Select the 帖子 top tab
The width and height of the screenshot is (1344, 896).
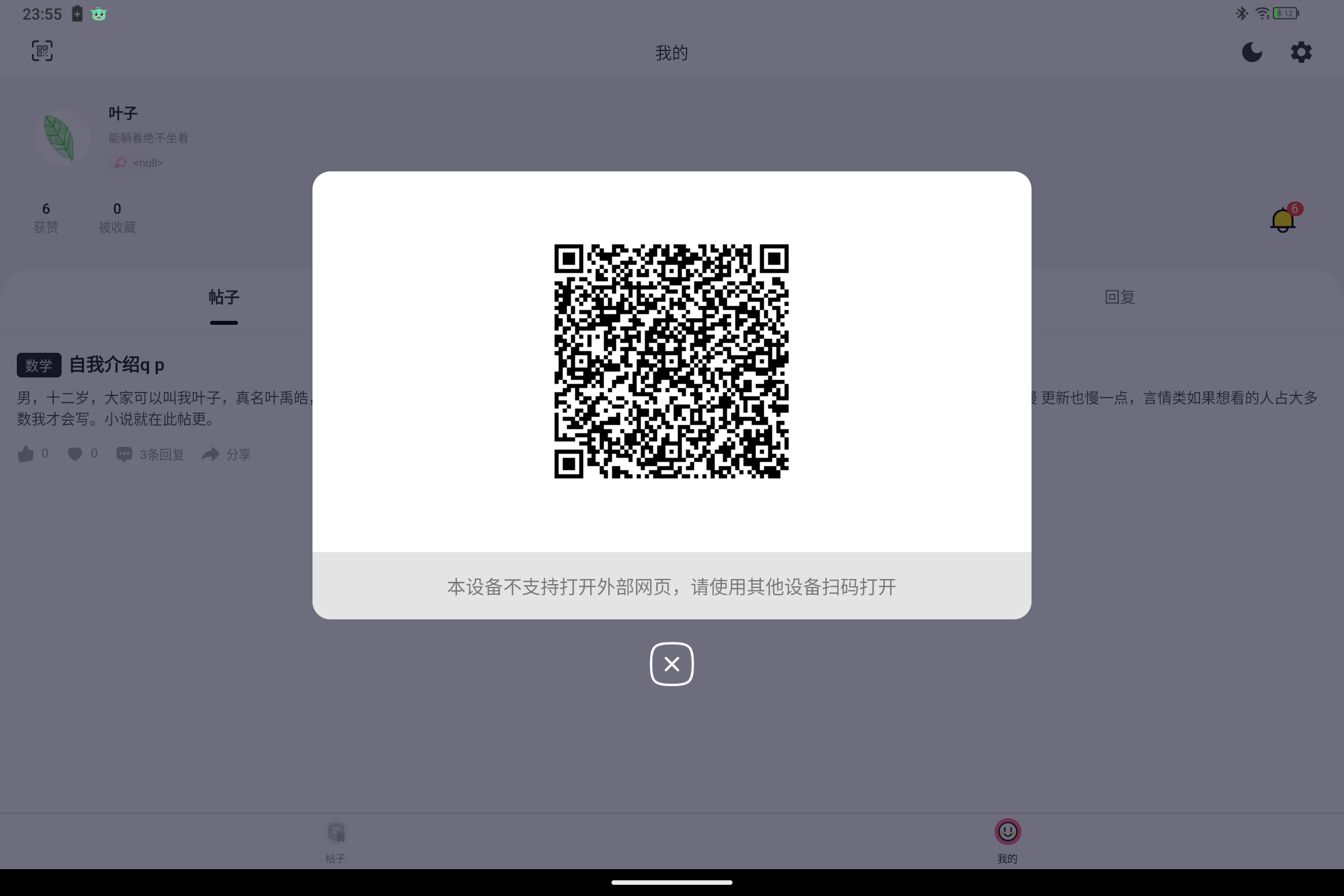[223, 297]
